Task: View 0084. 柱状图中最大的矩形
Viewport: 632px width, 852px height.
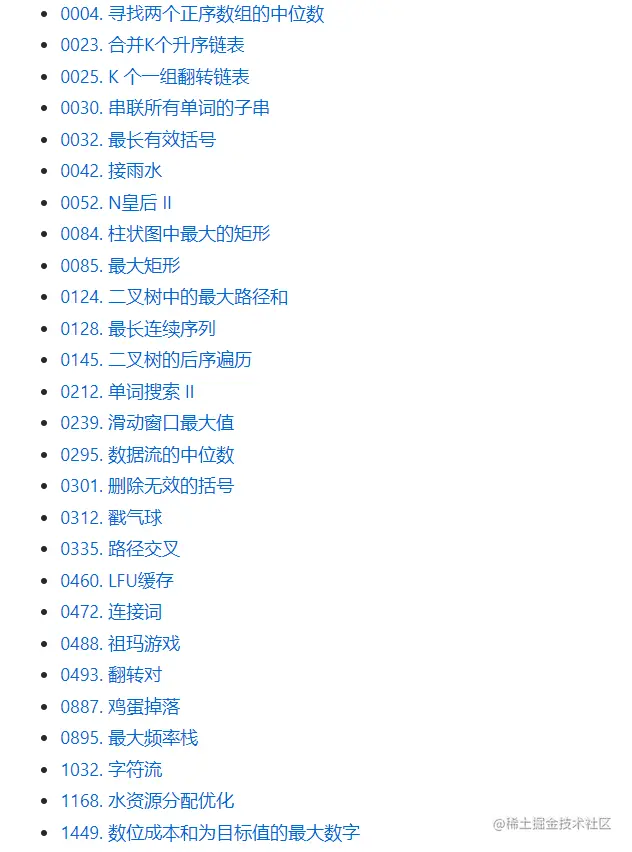Action: click(x=165, y=234)
